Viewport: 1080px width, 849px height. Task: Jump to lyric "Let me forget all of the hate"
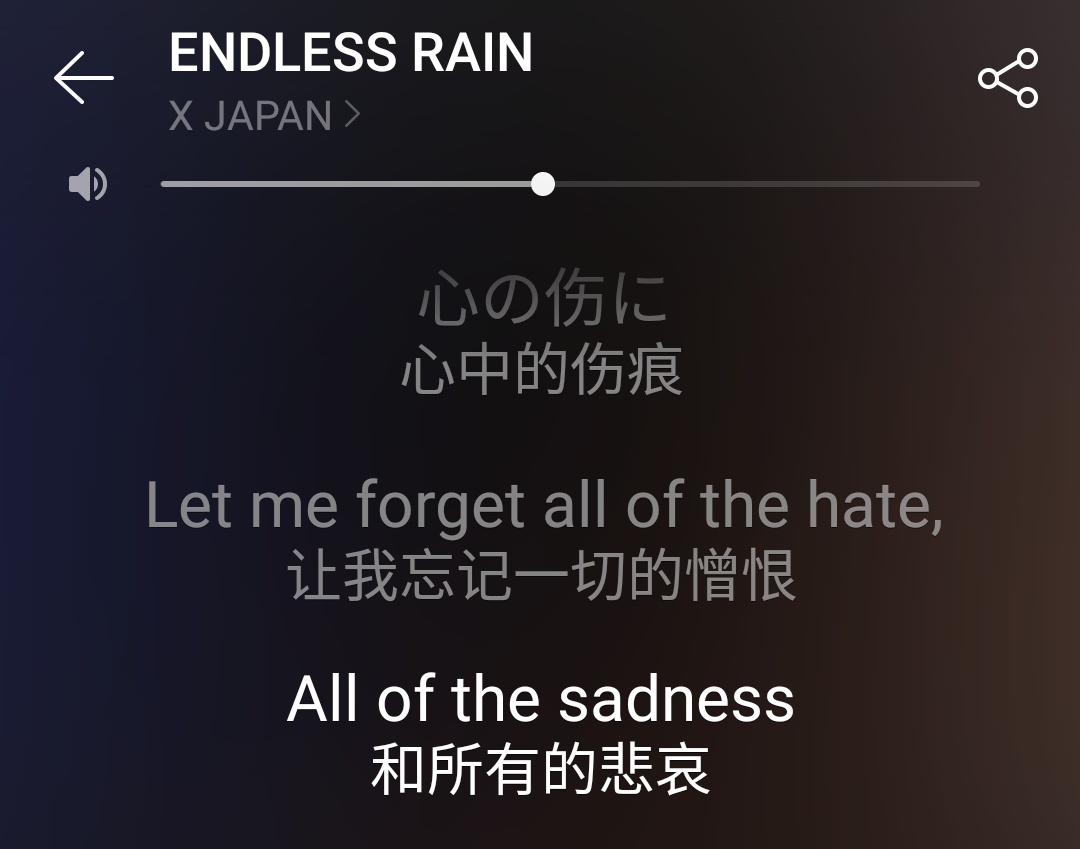(x=544, y=505)
